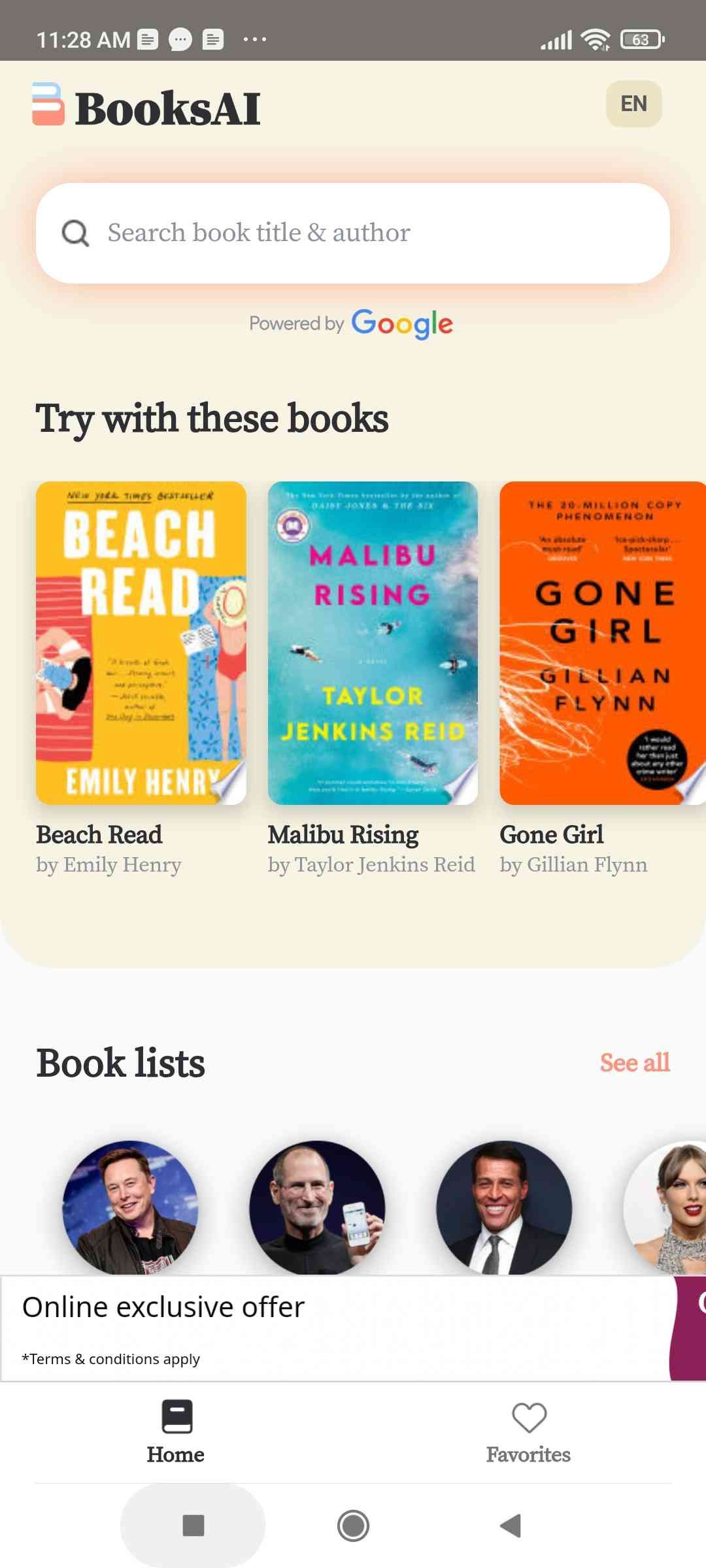The image size is (706, 1568).
Task: Change language with the EN button
Action: click(633, 104)
